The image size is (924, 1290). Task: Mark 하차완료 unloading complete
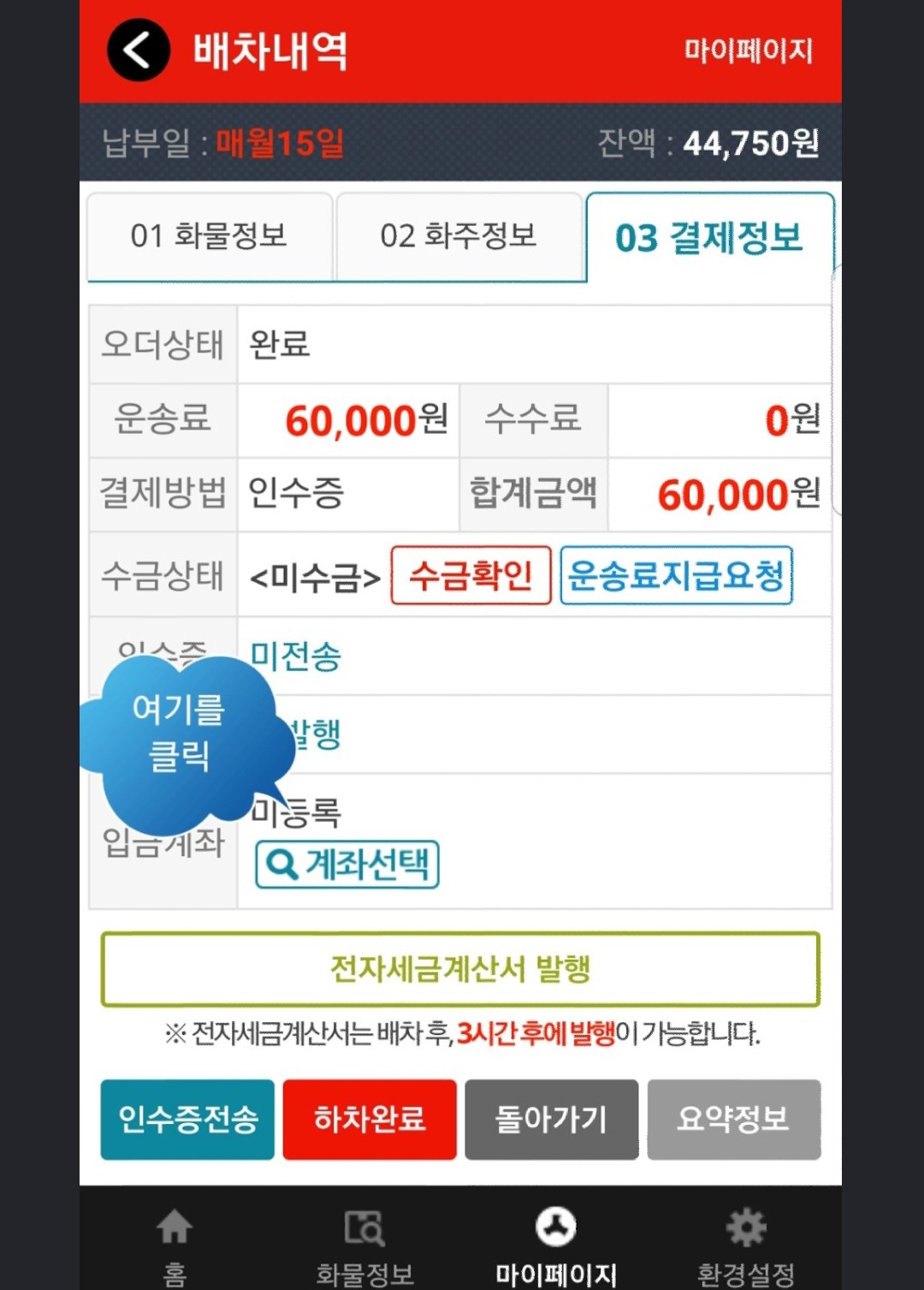pyautogui.click(x=370, y=1119)
